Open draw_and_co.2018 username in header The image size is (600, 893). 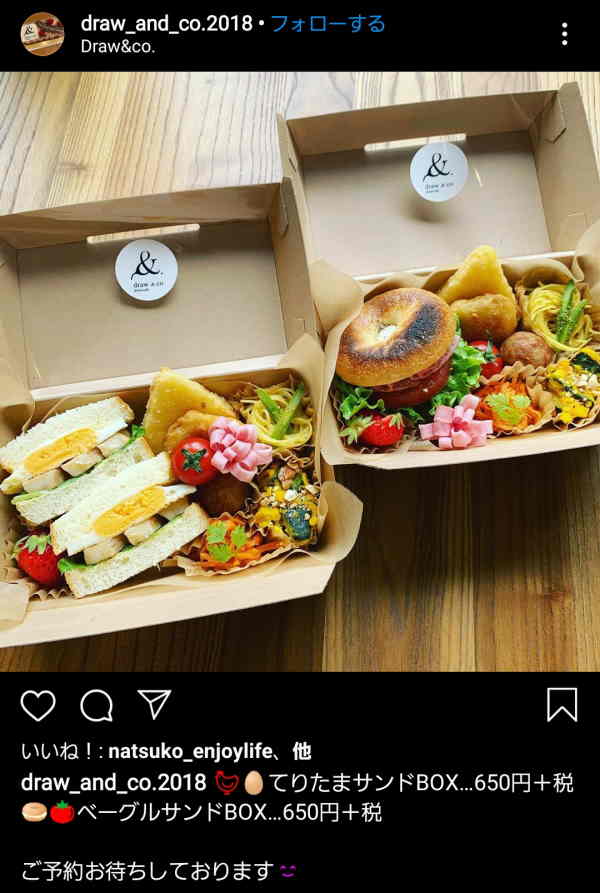coord(165,23)
